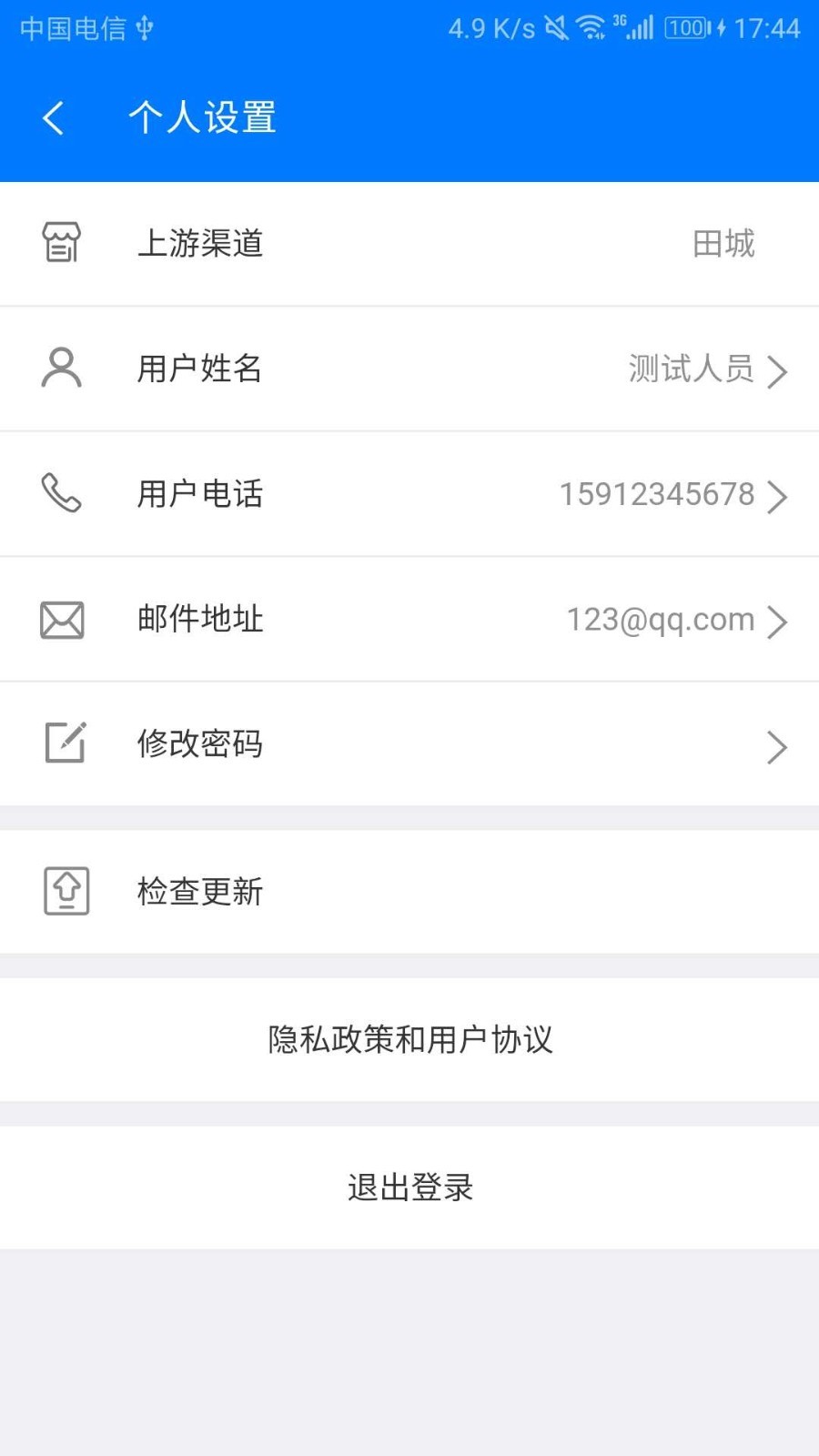Select the 测试人员 username value
The height and width of the screenshot is (1456, 819).
point(689,368)
